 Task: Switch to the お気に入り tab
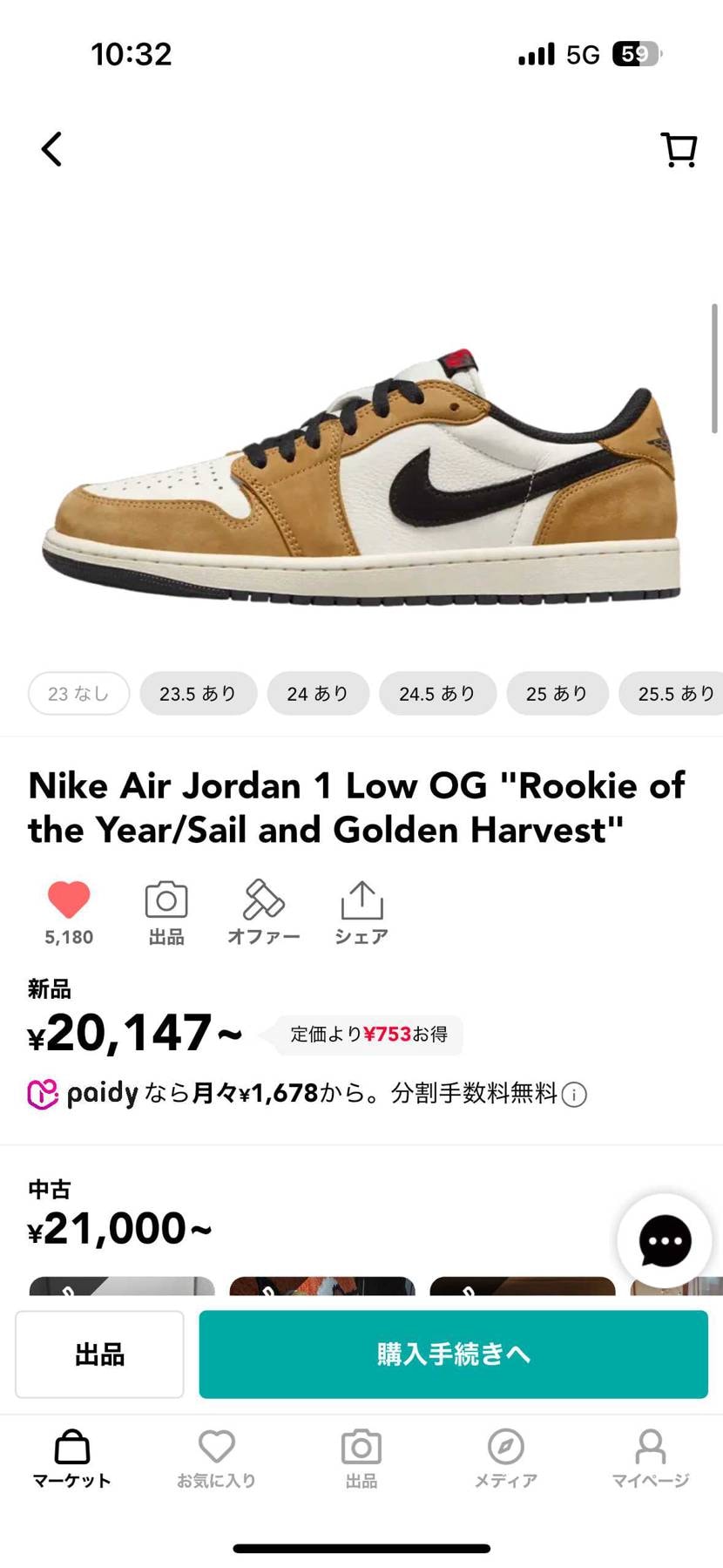coord(217,1458)
